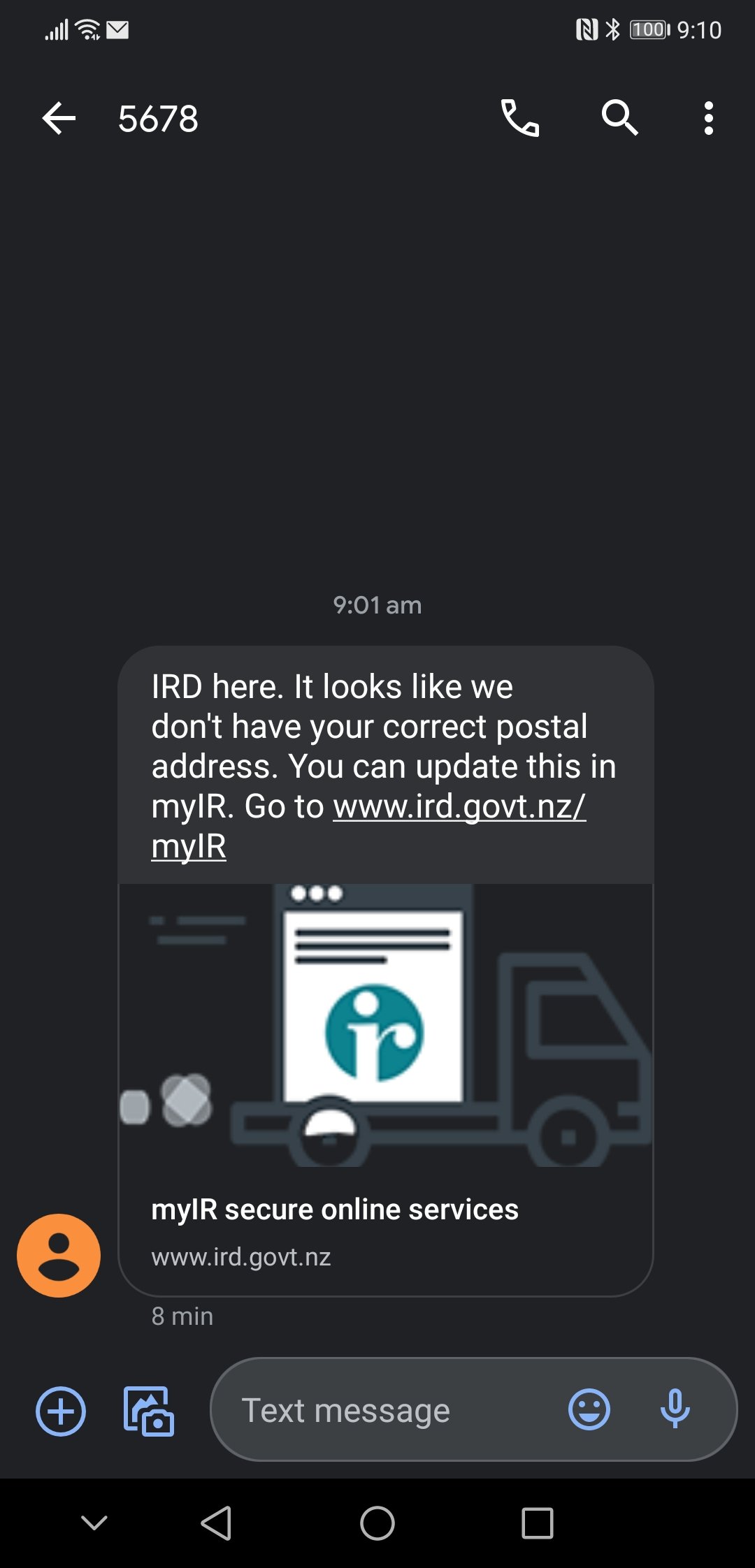Call the number 5678
Image resolution: width=755 pixels, height=1568 pixels.
pyautogui.click(x=520, y=118)
